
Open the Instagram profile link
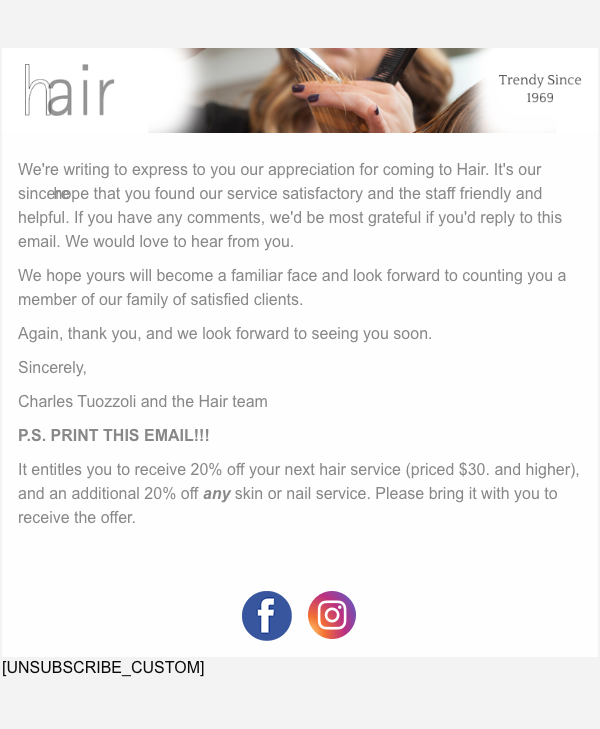[332, 616]
